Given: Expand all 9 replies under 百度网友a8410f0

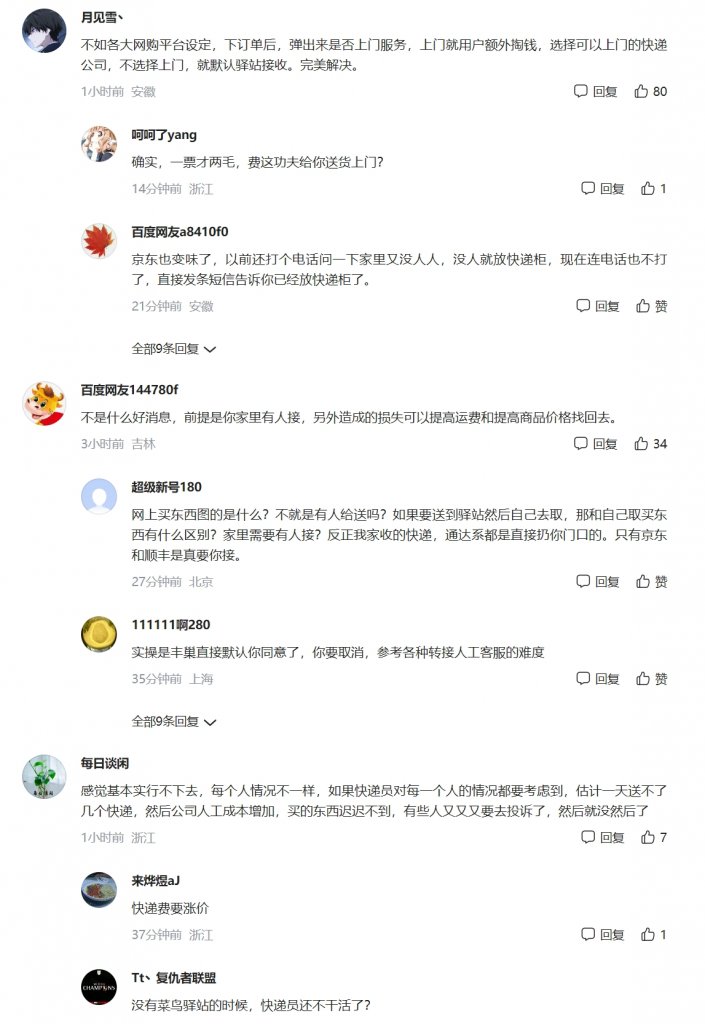Looking at the screenshot, I should (174, 349).
